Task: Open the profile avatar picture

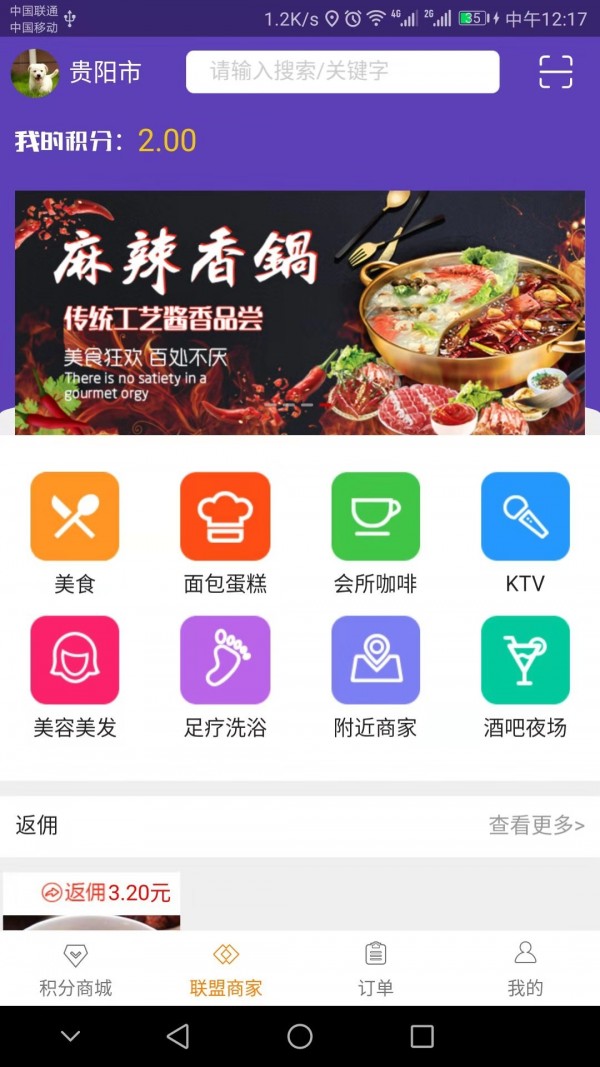Action: 35,73
